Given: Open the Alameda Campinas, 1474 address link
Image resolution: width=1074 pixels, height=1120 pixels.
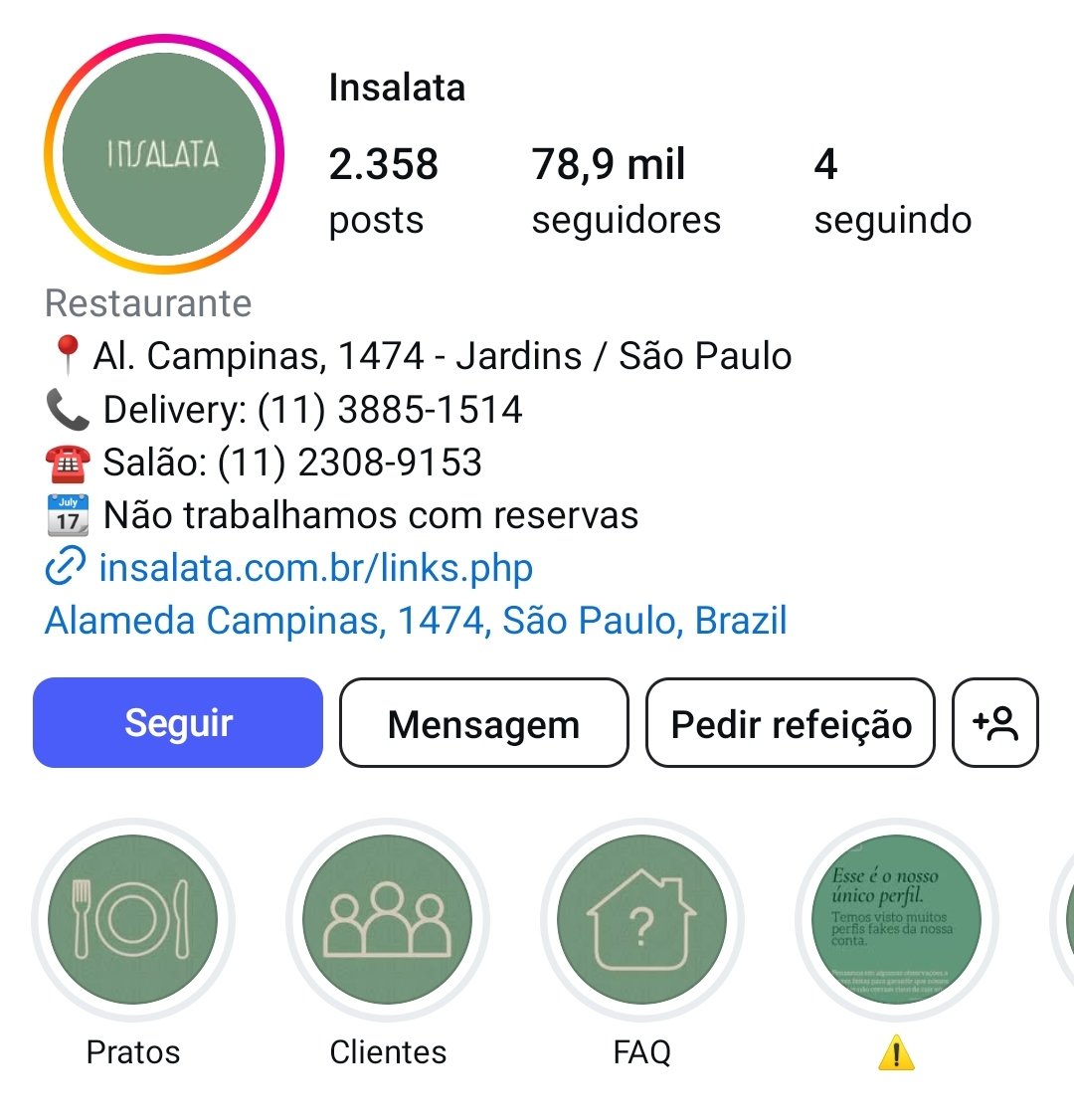Looking at the screenshot, I should coord(416,621).
